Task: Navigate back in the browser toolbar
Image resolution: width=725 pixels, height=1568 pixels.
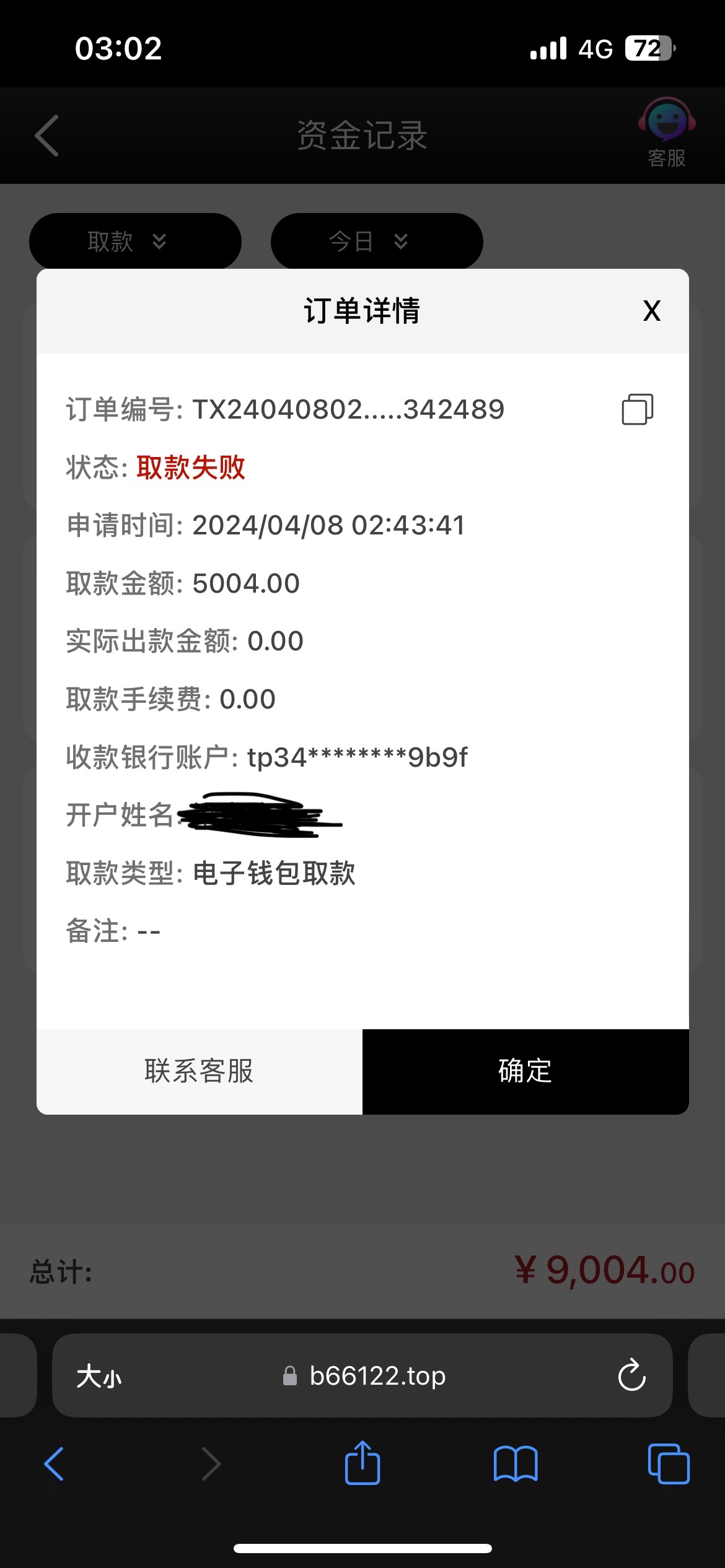Action: tap(54, 1464)
